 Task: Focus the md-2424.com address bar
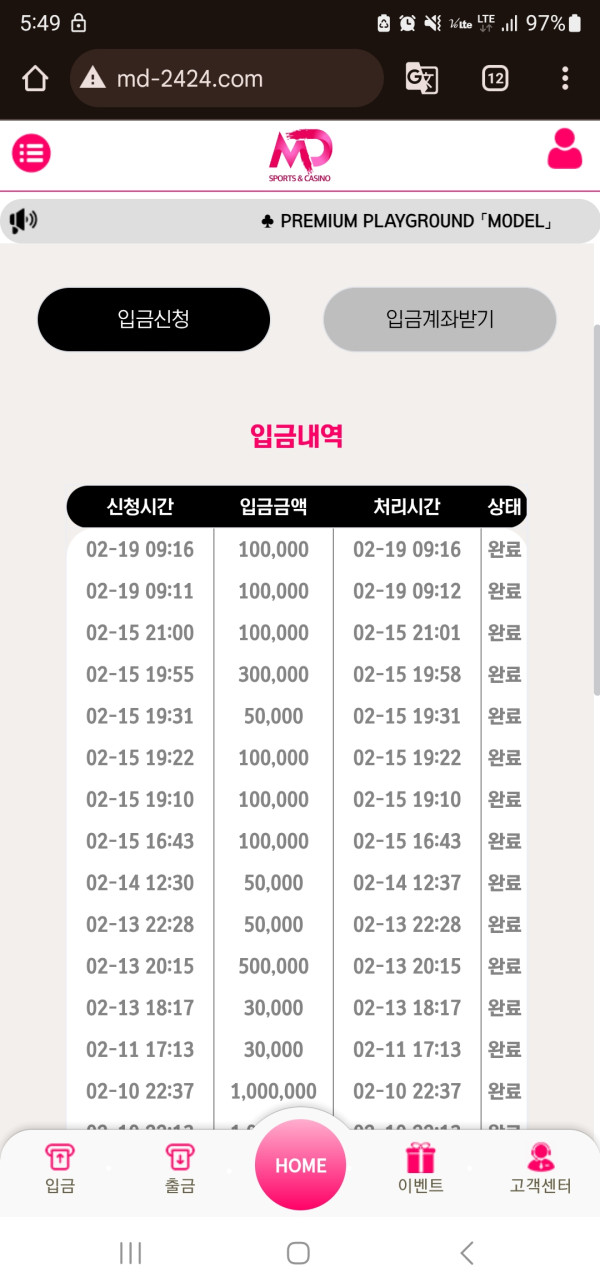(x=227, y=78)
